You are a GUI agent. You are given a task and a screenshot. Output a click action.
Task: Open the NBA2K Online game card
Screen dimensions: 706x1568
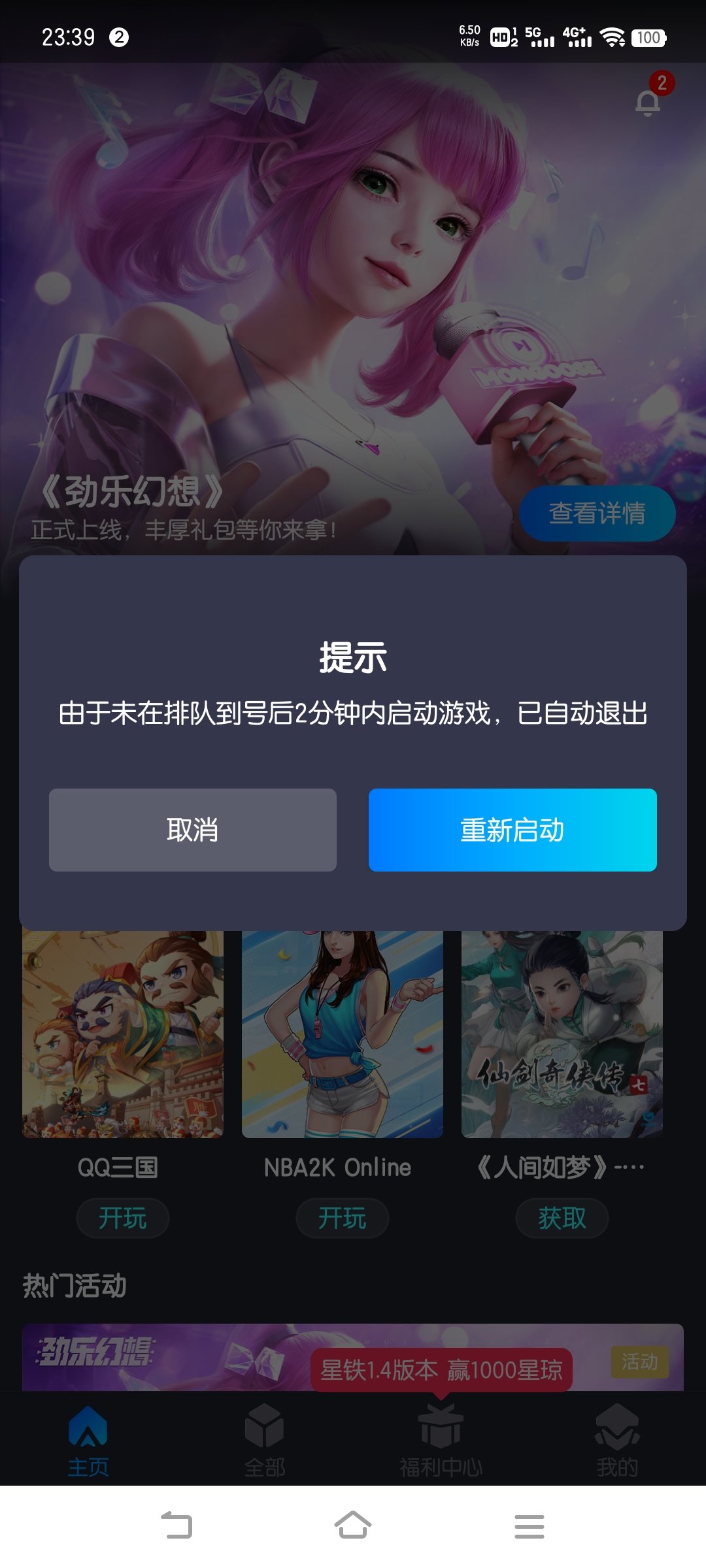pos(343,1034)
